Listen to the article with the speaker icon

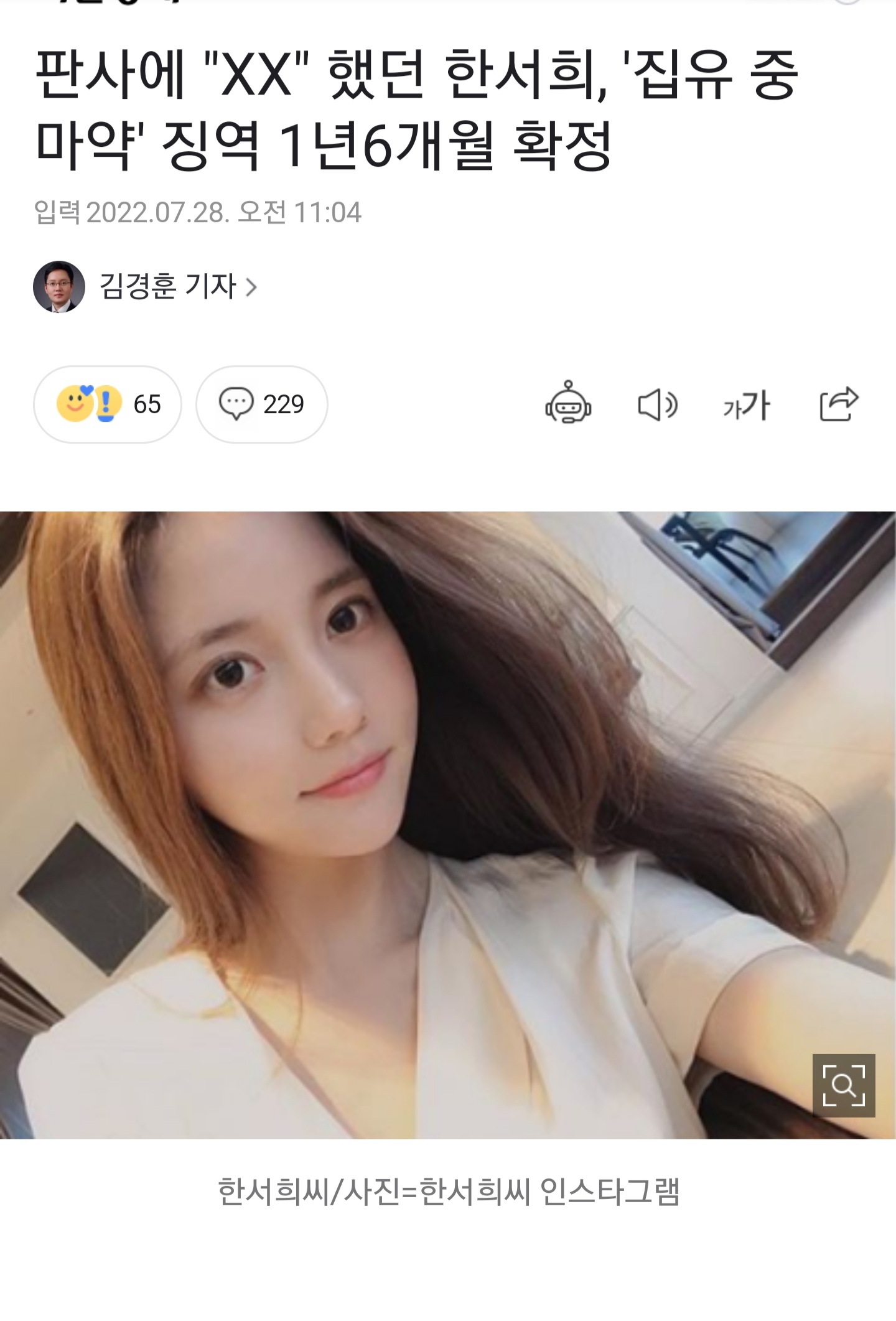click(x=657, y=405)
